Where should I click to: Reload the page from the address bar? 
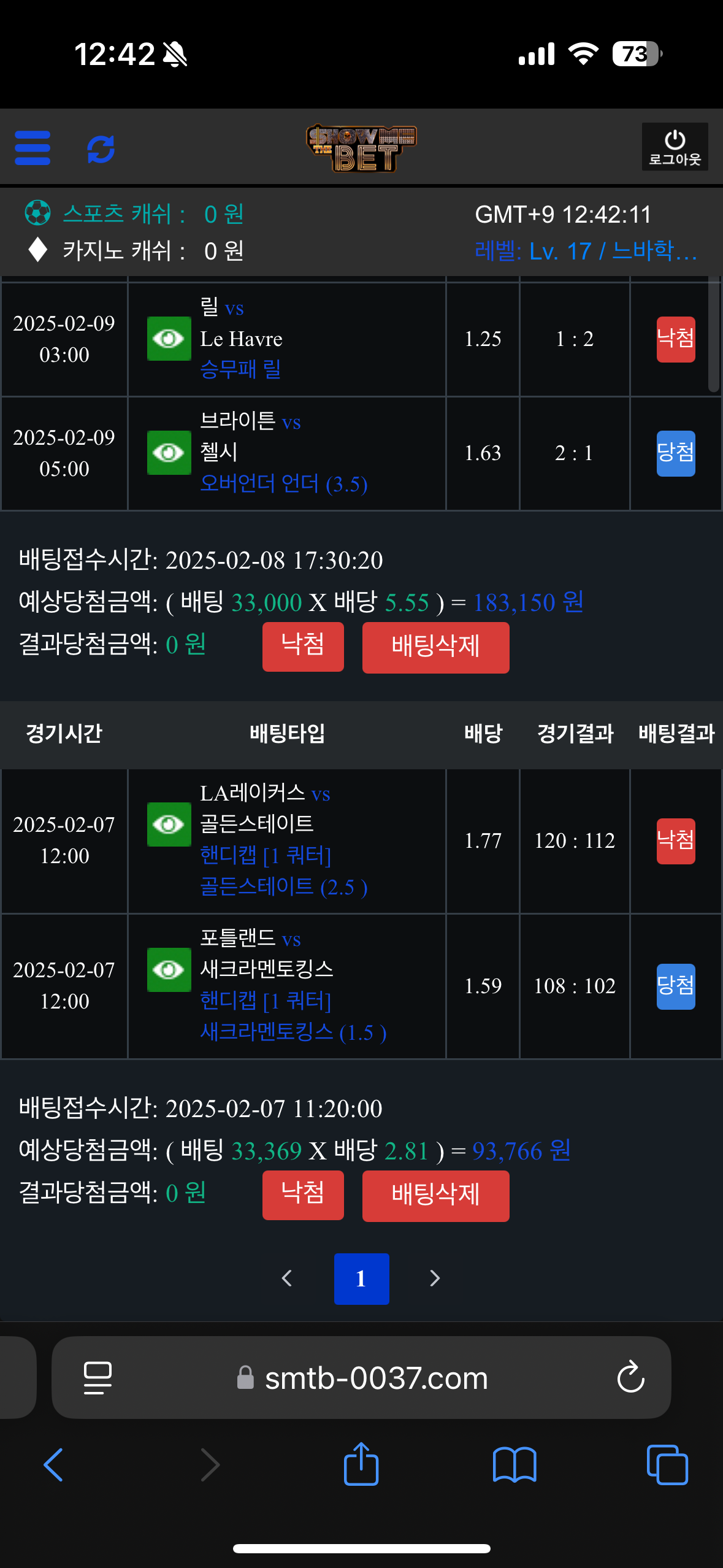pyautogui.click(x=630, y=1378)
